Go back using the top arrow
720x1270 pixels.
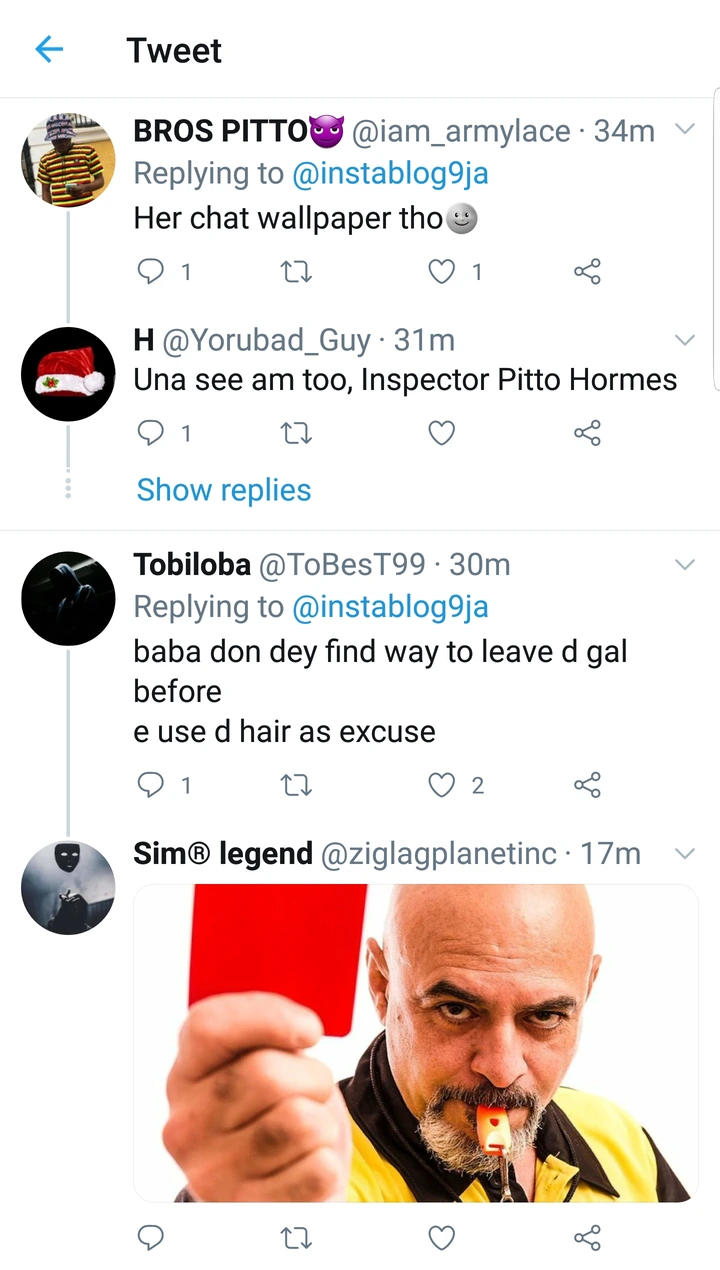tap(49, 49)
